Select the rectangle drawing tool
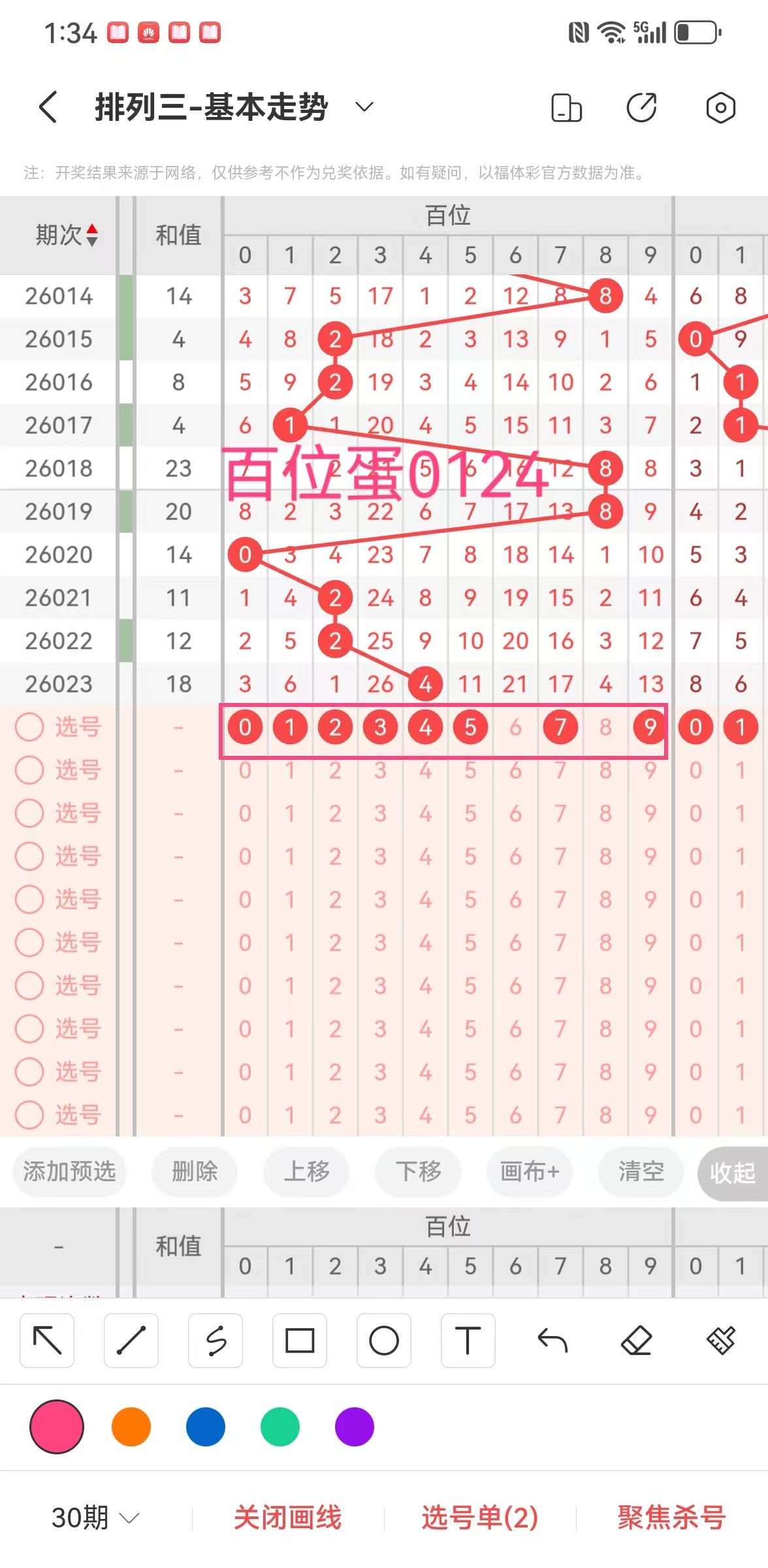 pyautogui.click(x=300, y=1341)
